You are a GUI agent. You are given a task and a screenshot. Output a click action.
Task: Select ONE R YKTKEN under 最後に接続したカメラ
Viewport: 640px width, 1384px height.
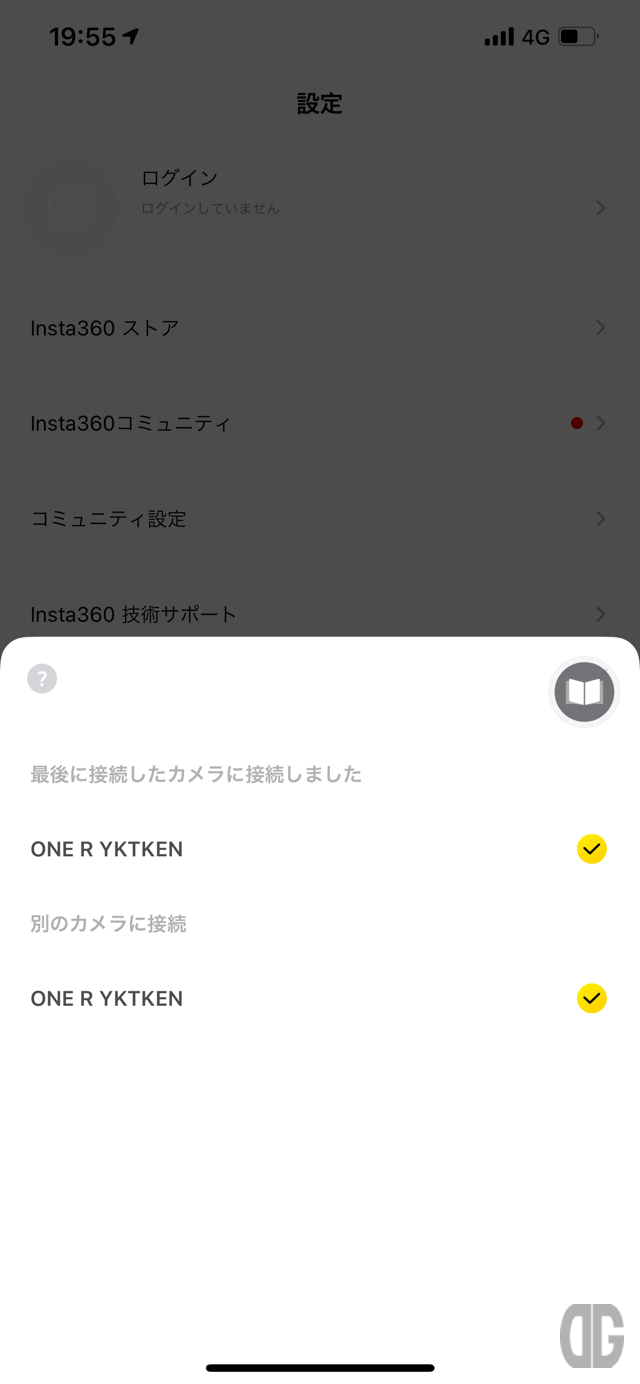coord(320,849)
